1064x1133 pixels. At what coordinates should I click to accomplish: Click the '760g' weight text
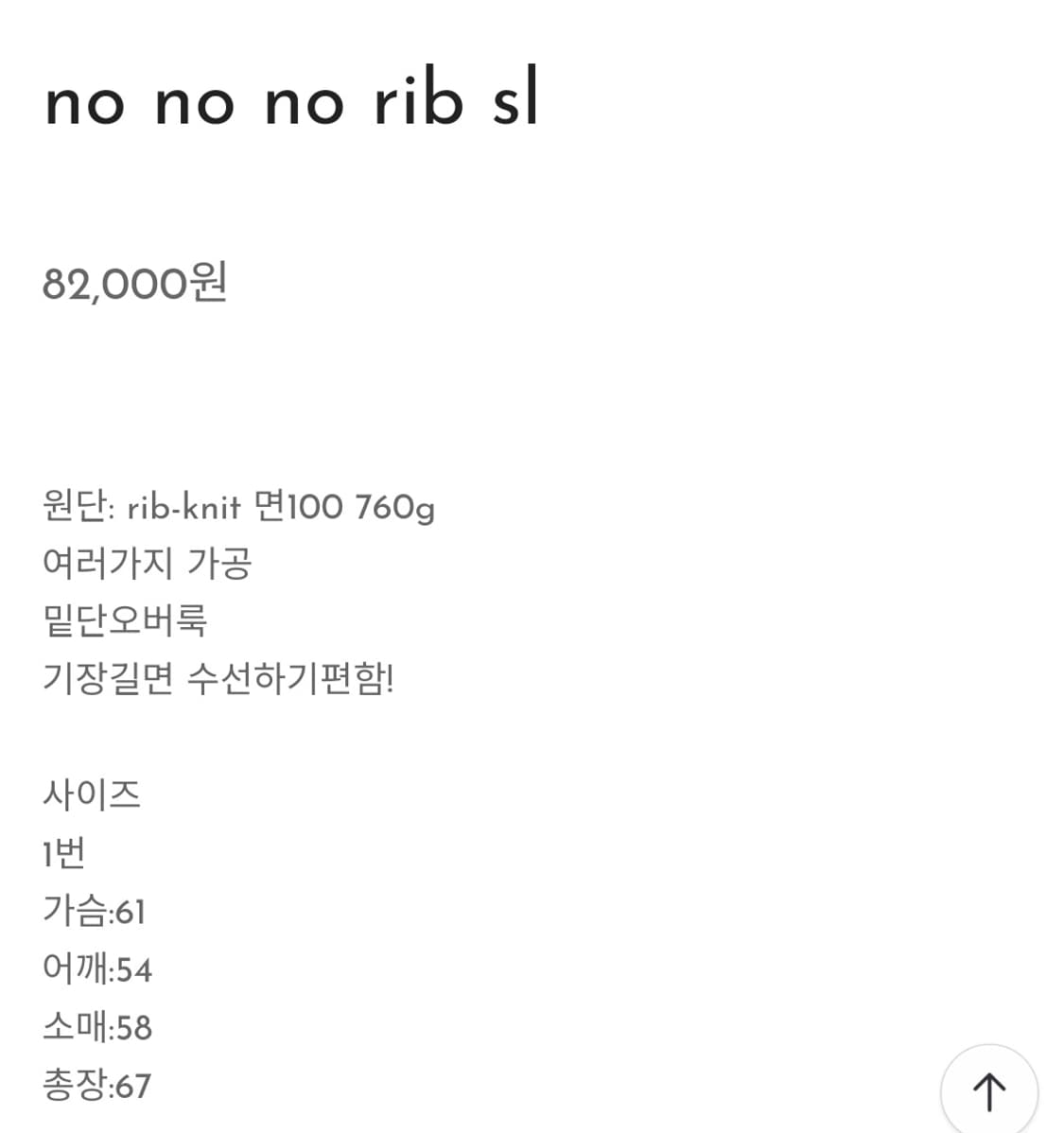click(x=397, y=506)
